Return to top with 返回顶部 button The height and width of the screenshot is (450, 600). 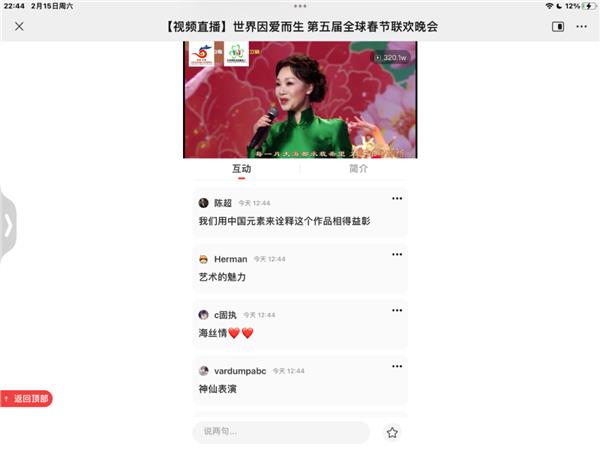tap(27, 399)
